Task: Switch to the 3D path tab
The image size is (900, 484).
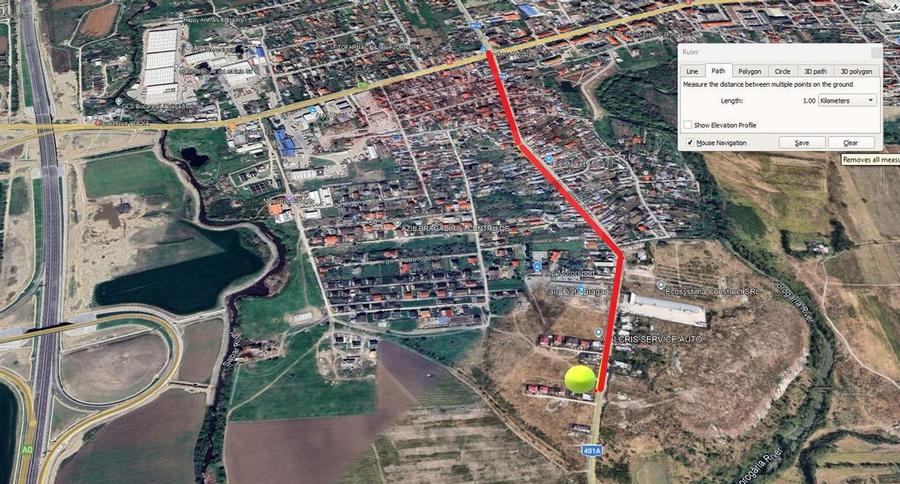Action: (814, 72)
